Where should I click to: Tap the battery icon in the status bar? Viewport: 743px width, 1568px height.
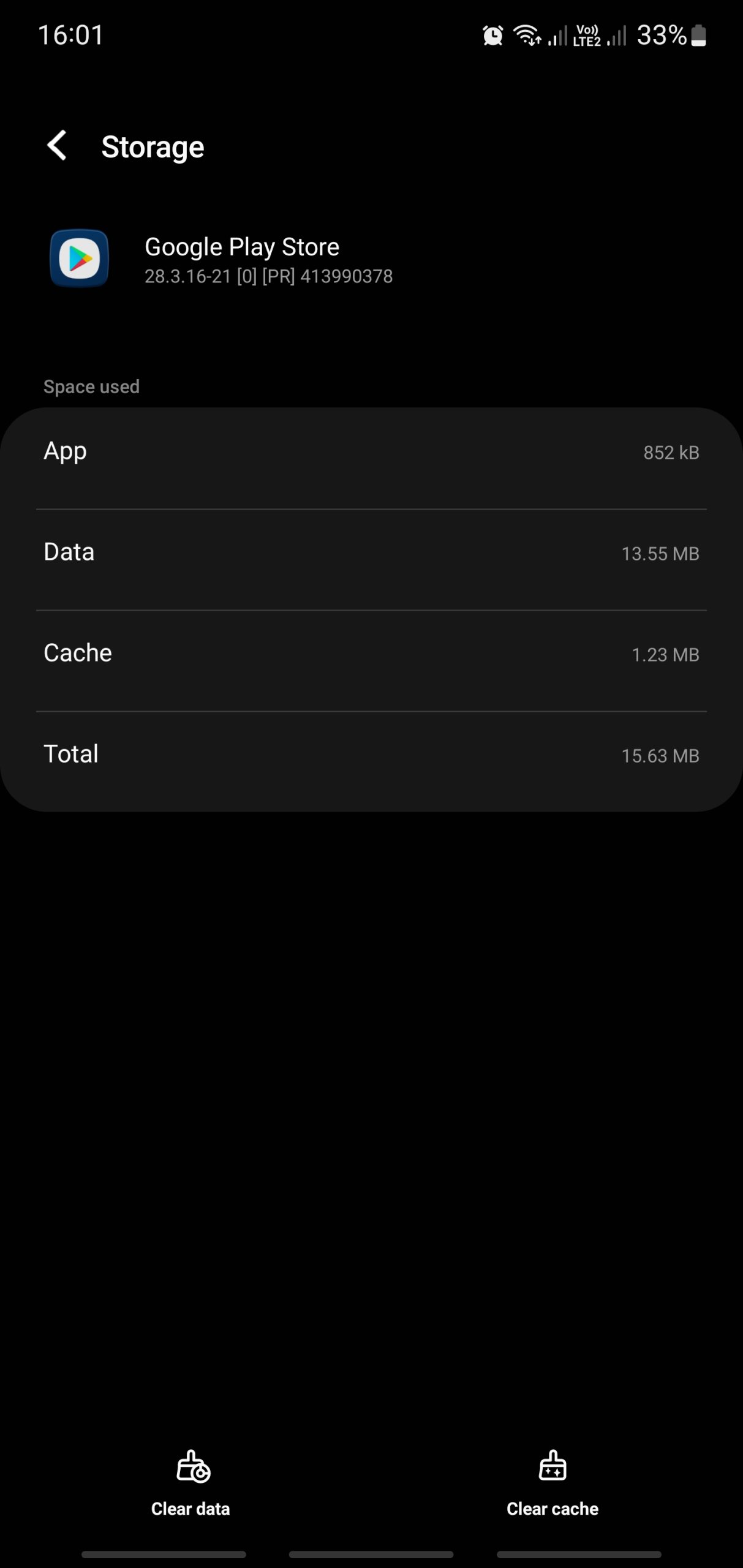[700, 36]
